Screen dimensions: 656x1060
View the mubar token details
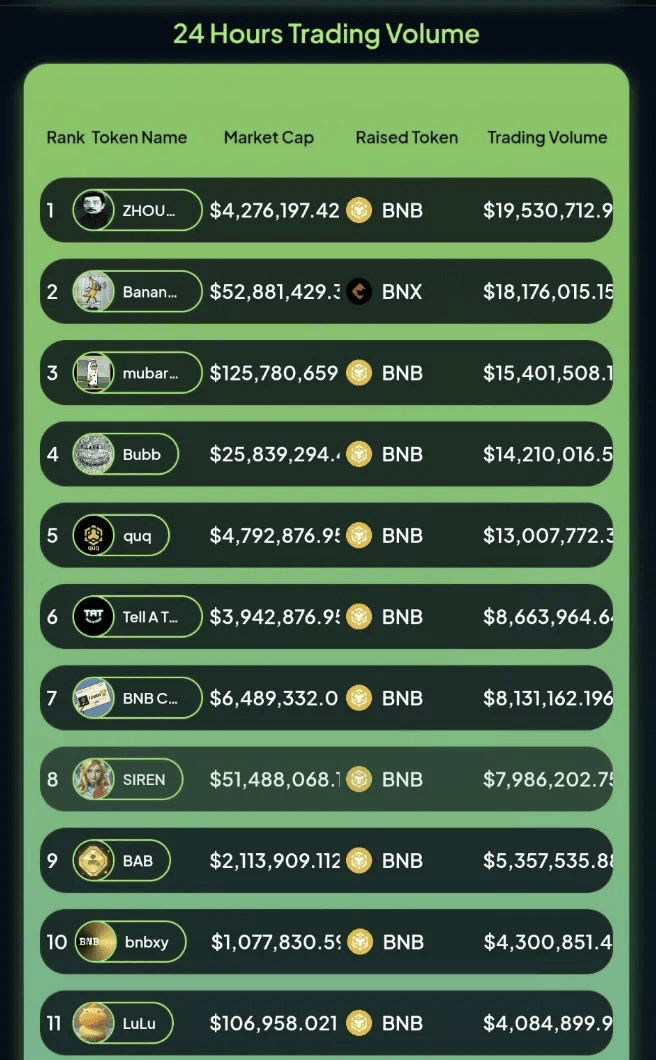[x=137, y=373]
